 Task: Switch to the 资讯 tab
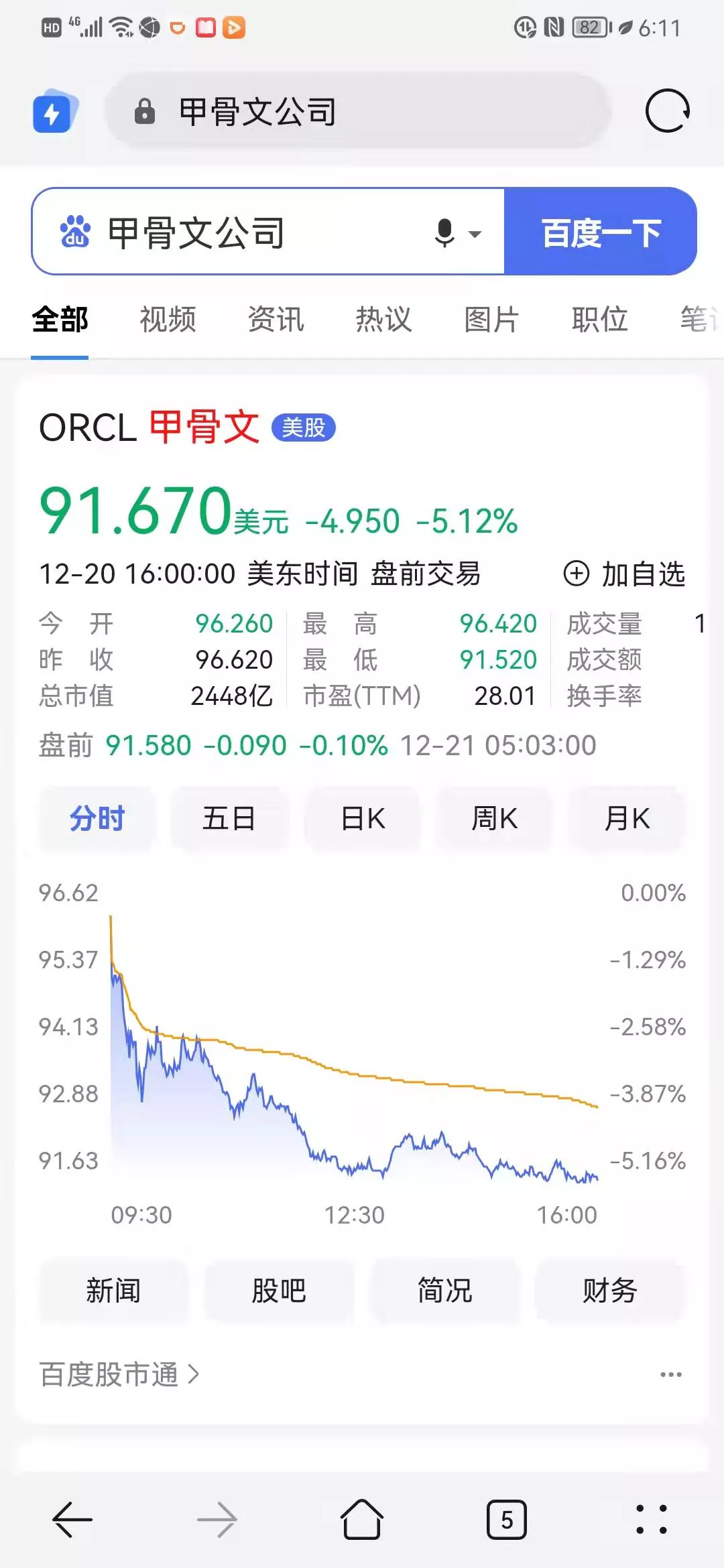[x=276, y=319]
